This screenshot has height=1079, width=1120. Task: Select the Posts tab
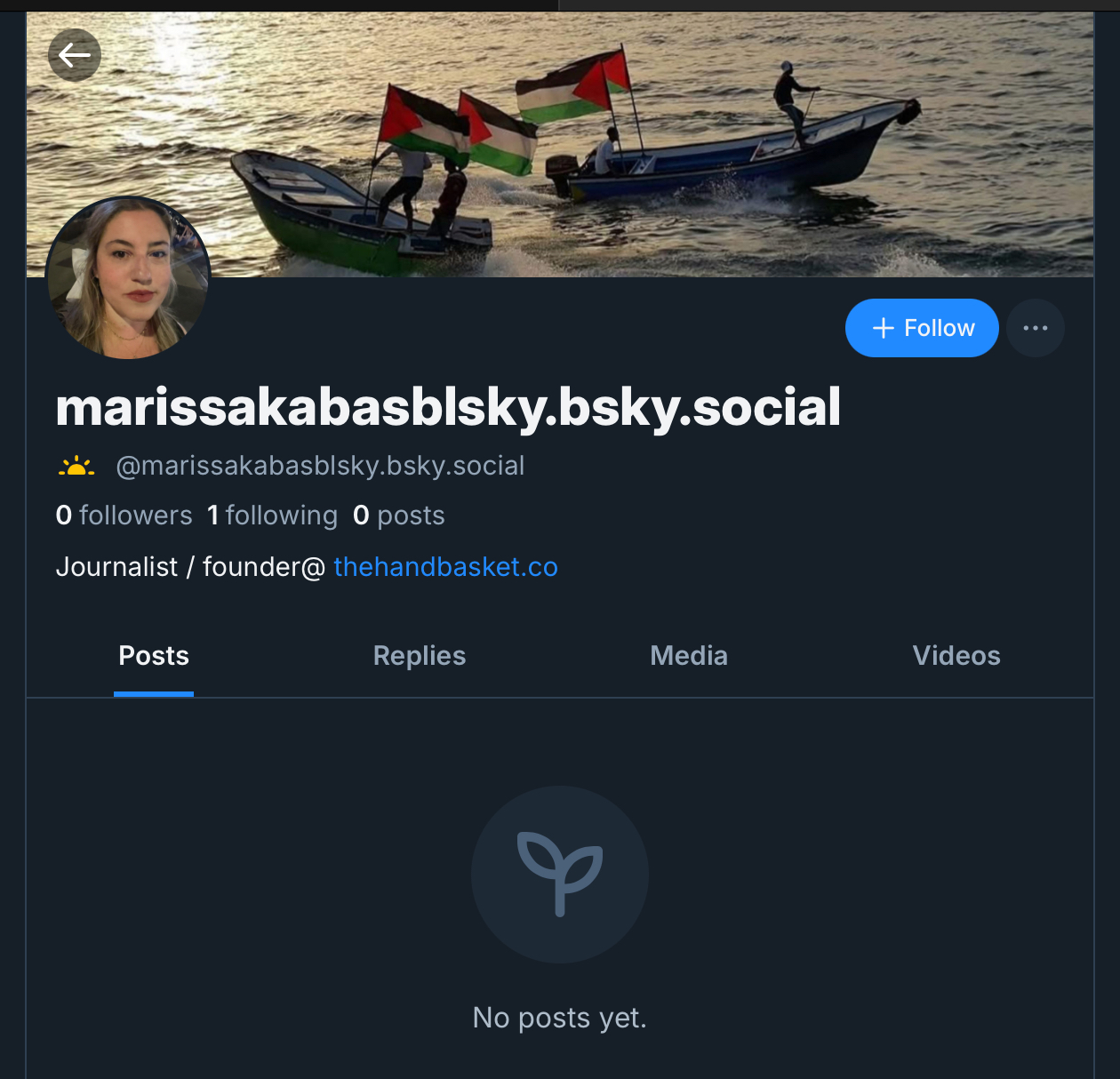(154, 656)
